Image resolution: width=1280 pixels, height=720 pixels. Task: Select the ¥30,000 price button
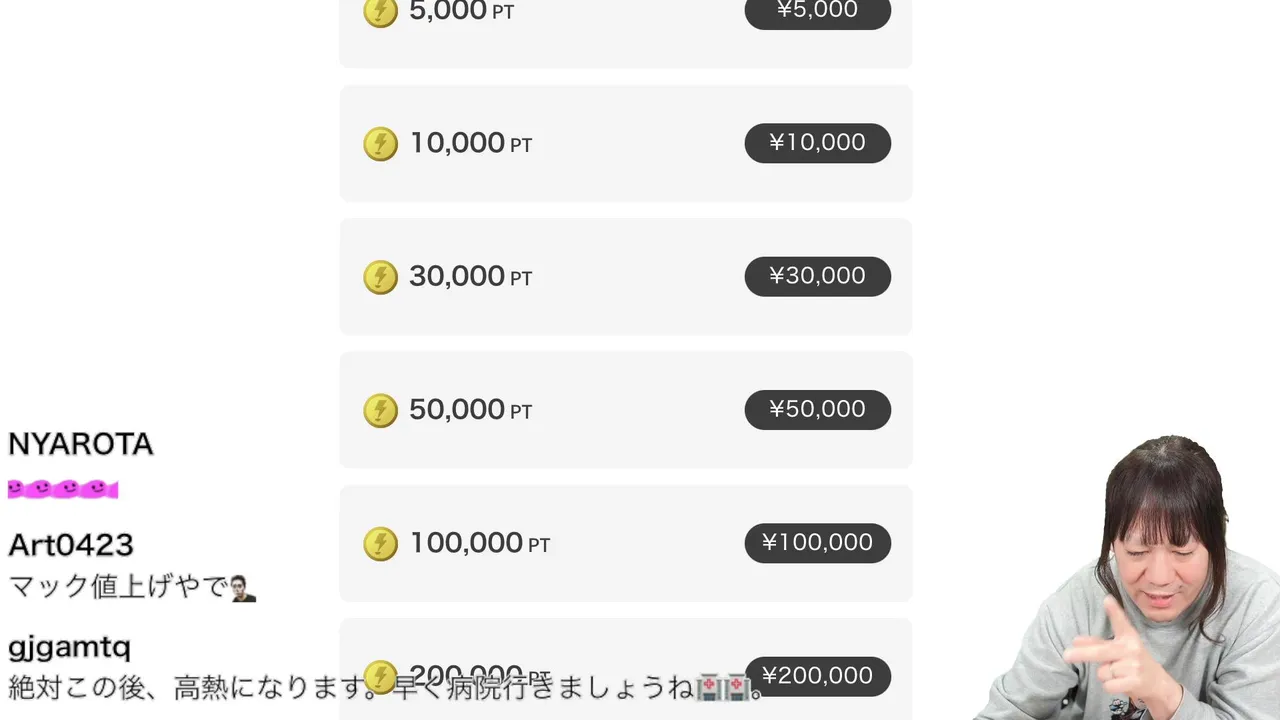click(817, 276)
